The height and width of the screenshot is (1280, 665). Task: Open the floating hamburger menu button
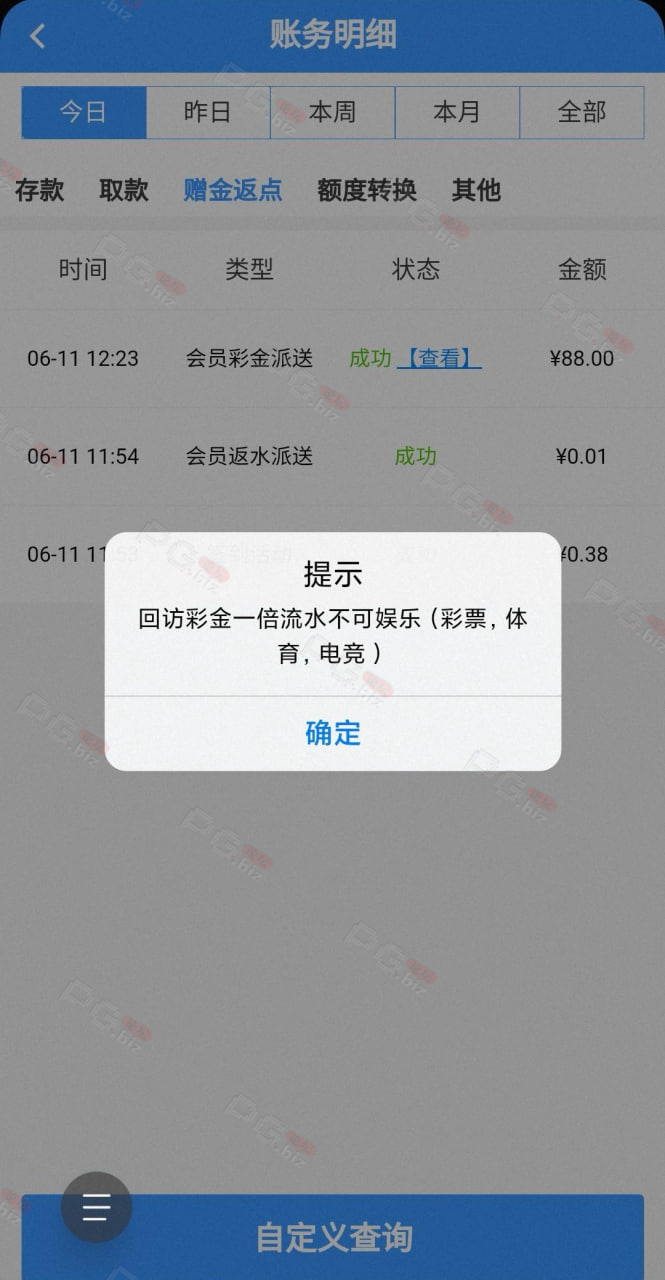(96, 1207)
